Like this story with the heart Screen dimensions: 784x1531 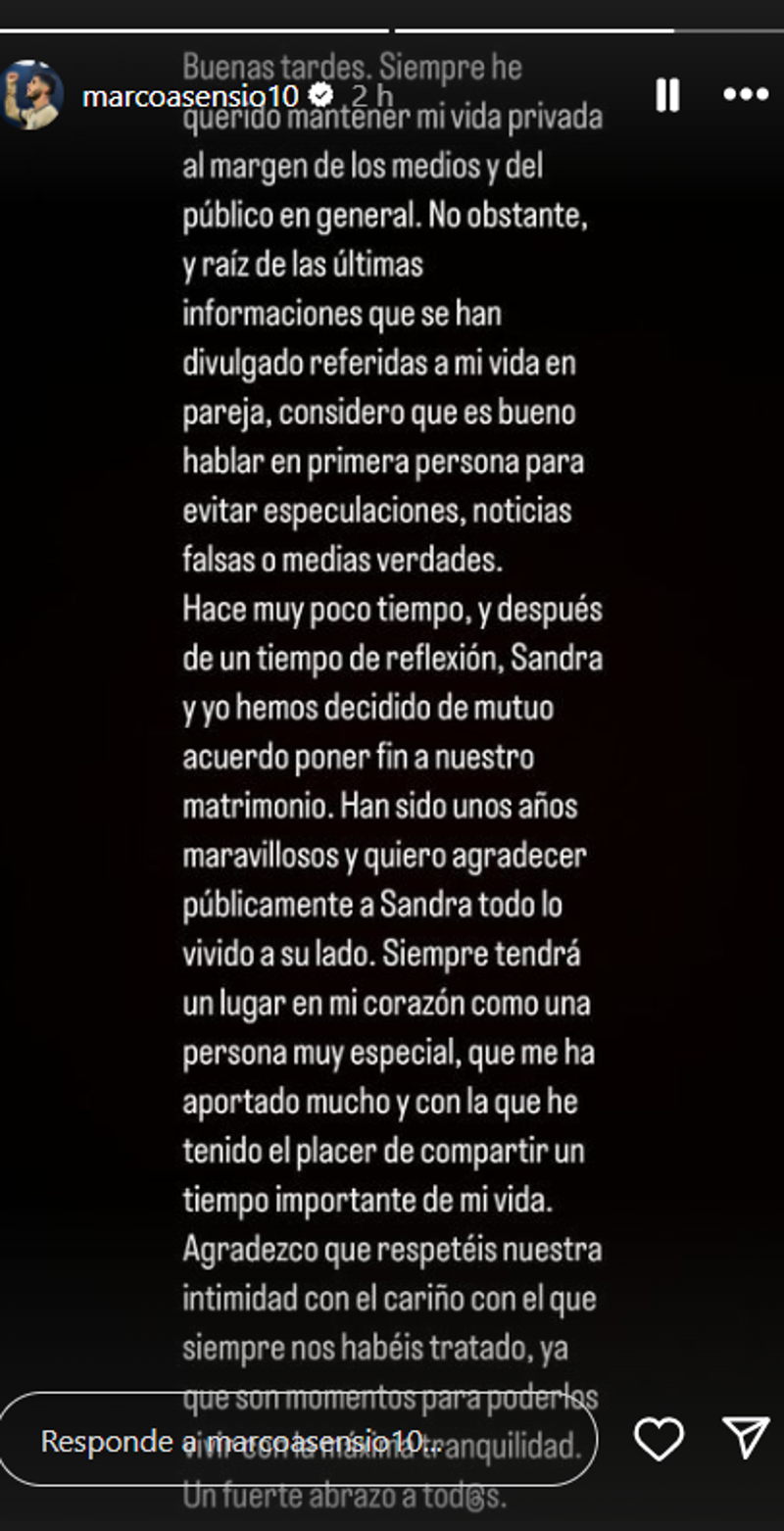click(659, 1439)
